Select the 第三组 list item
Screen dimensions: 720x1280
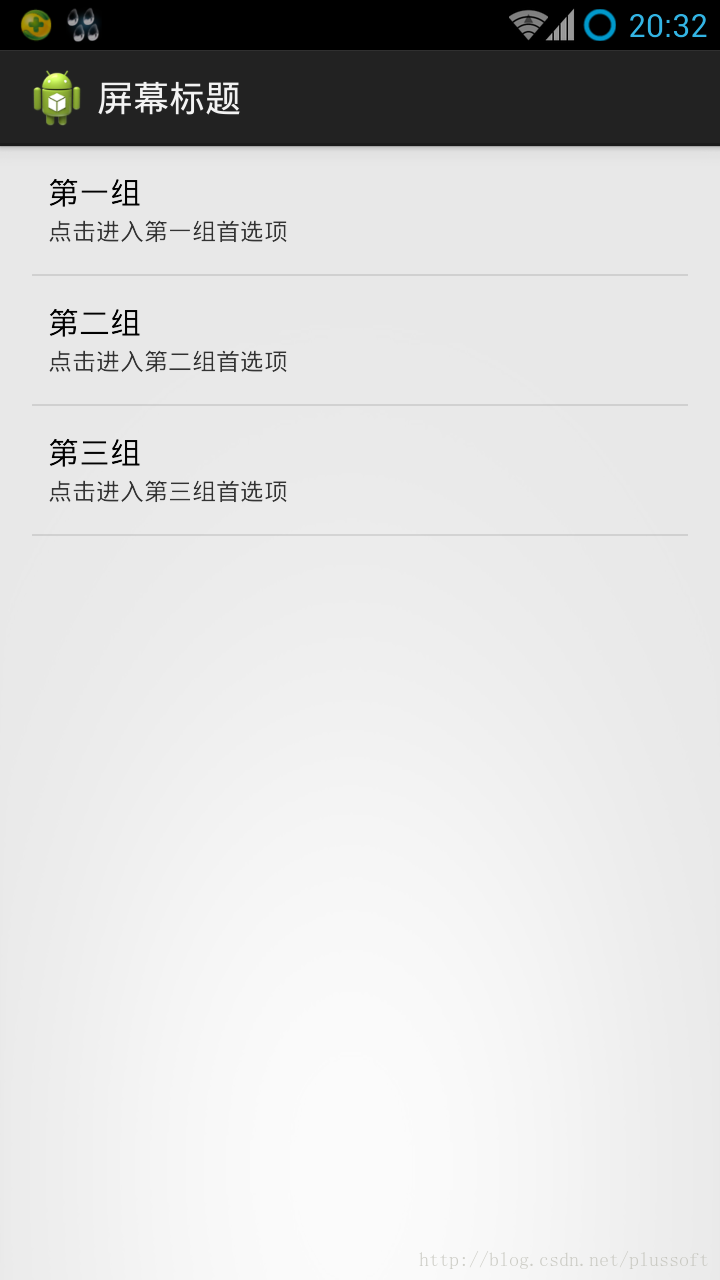point(360,471)
